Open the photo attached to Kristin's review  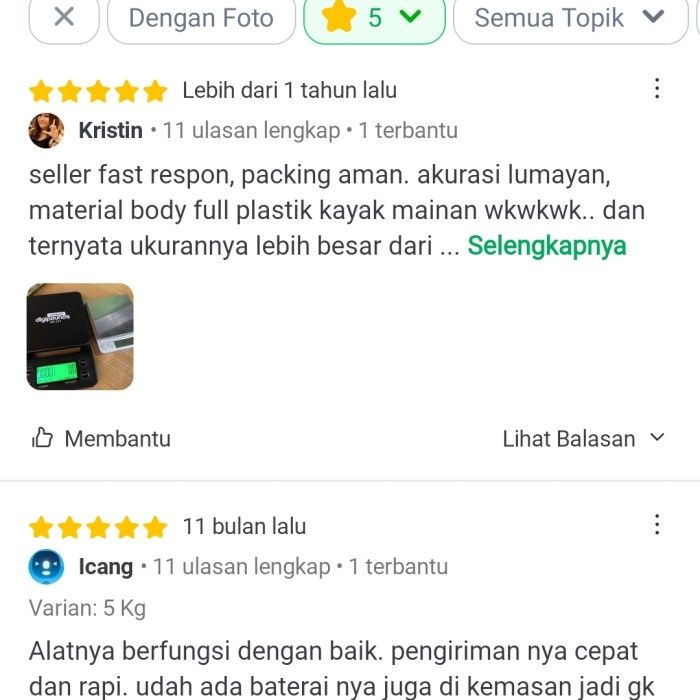click(80, 336)
